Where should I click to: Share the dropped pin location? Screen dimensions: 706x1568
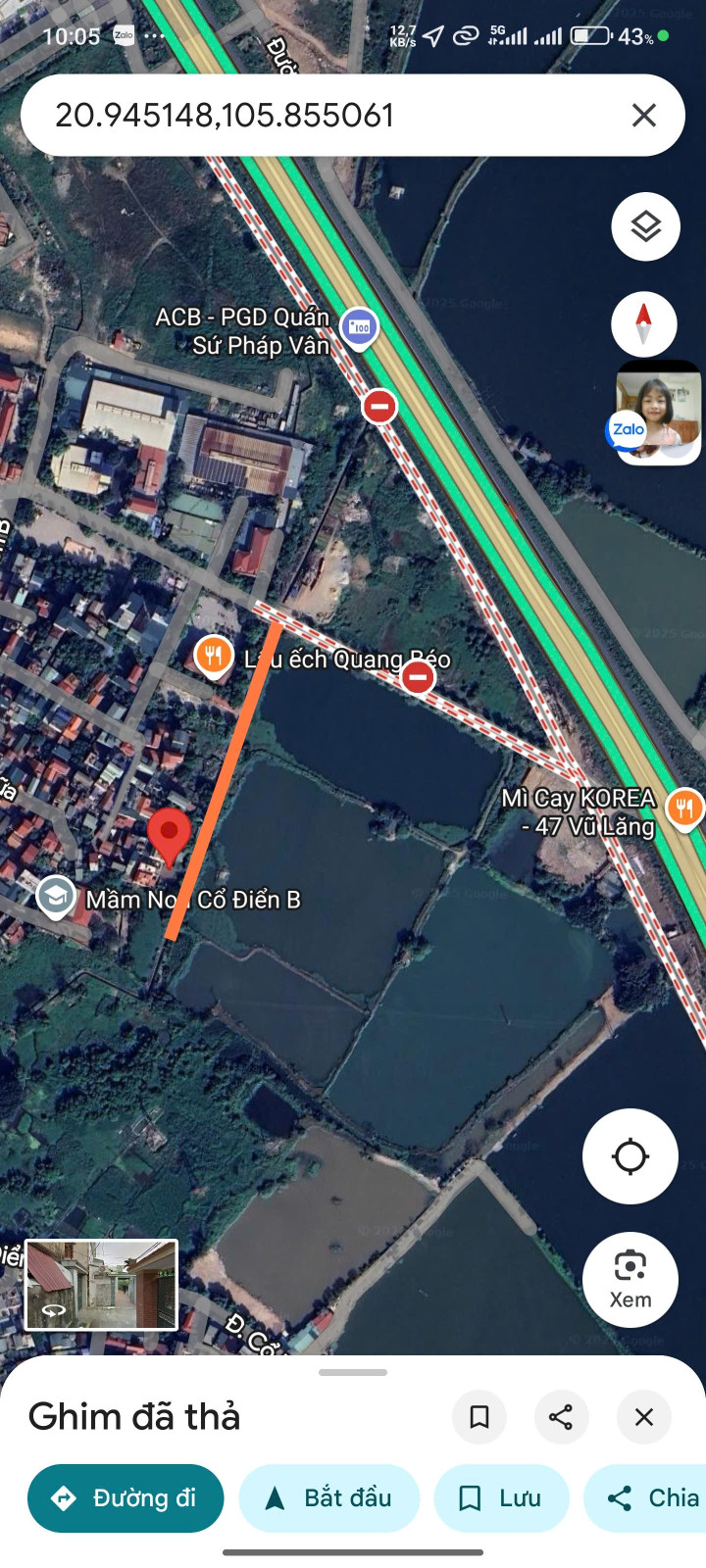coord(561,1416)
